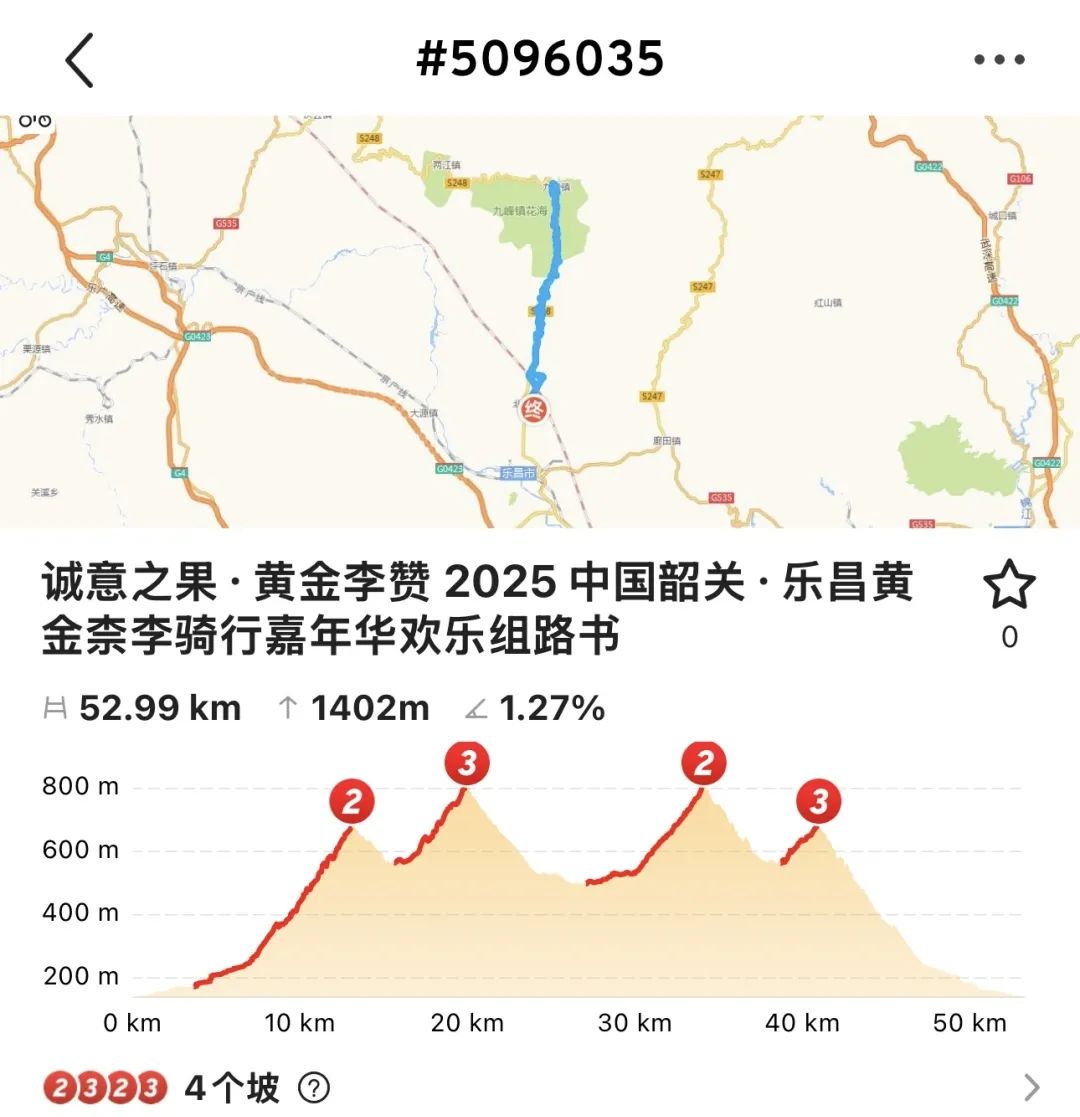
Task: Click the favorite count showing 0
Action: click(1012, 636)
